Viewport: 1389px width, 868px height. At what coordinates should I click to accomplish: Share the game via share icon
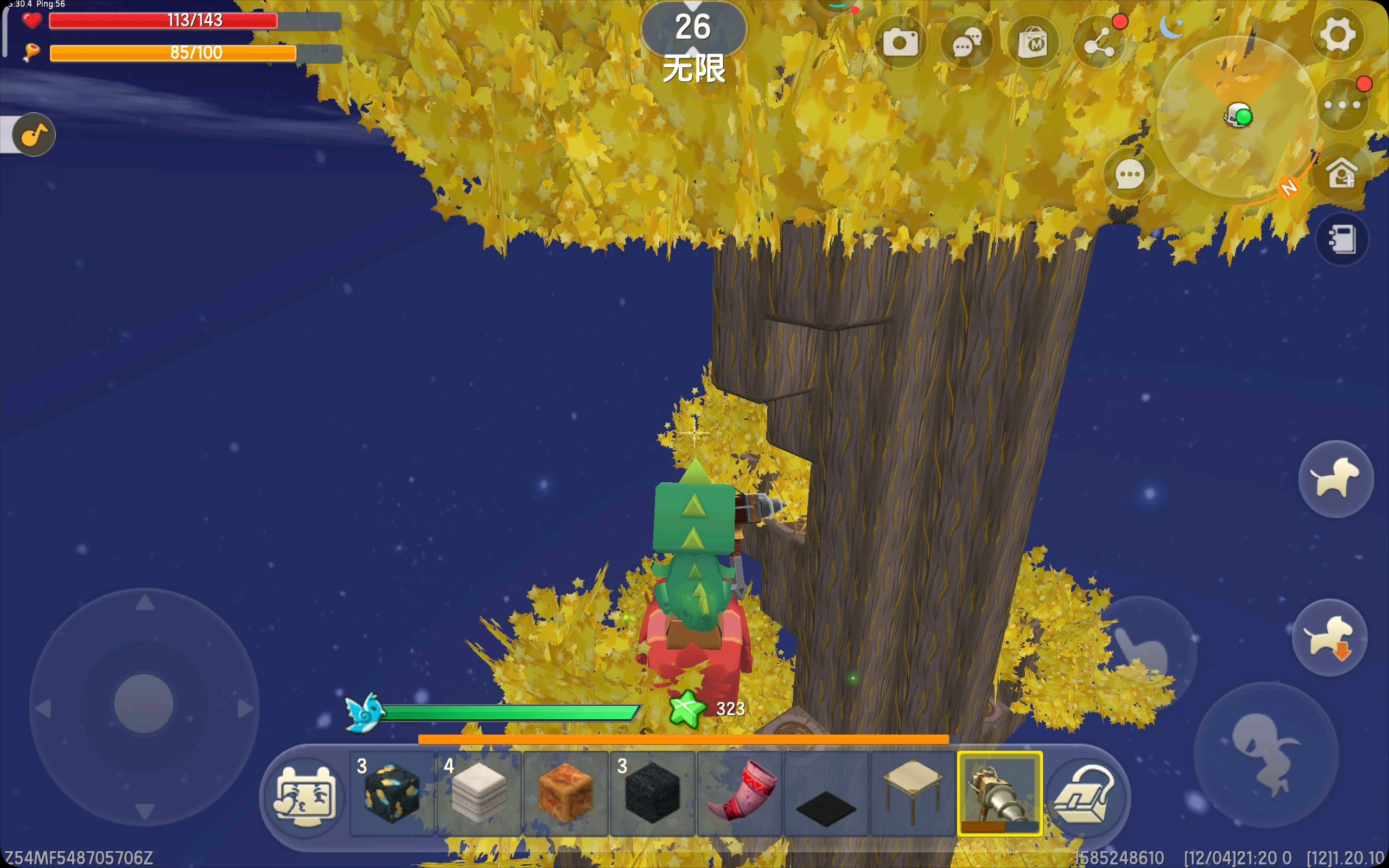(1099, 43)
